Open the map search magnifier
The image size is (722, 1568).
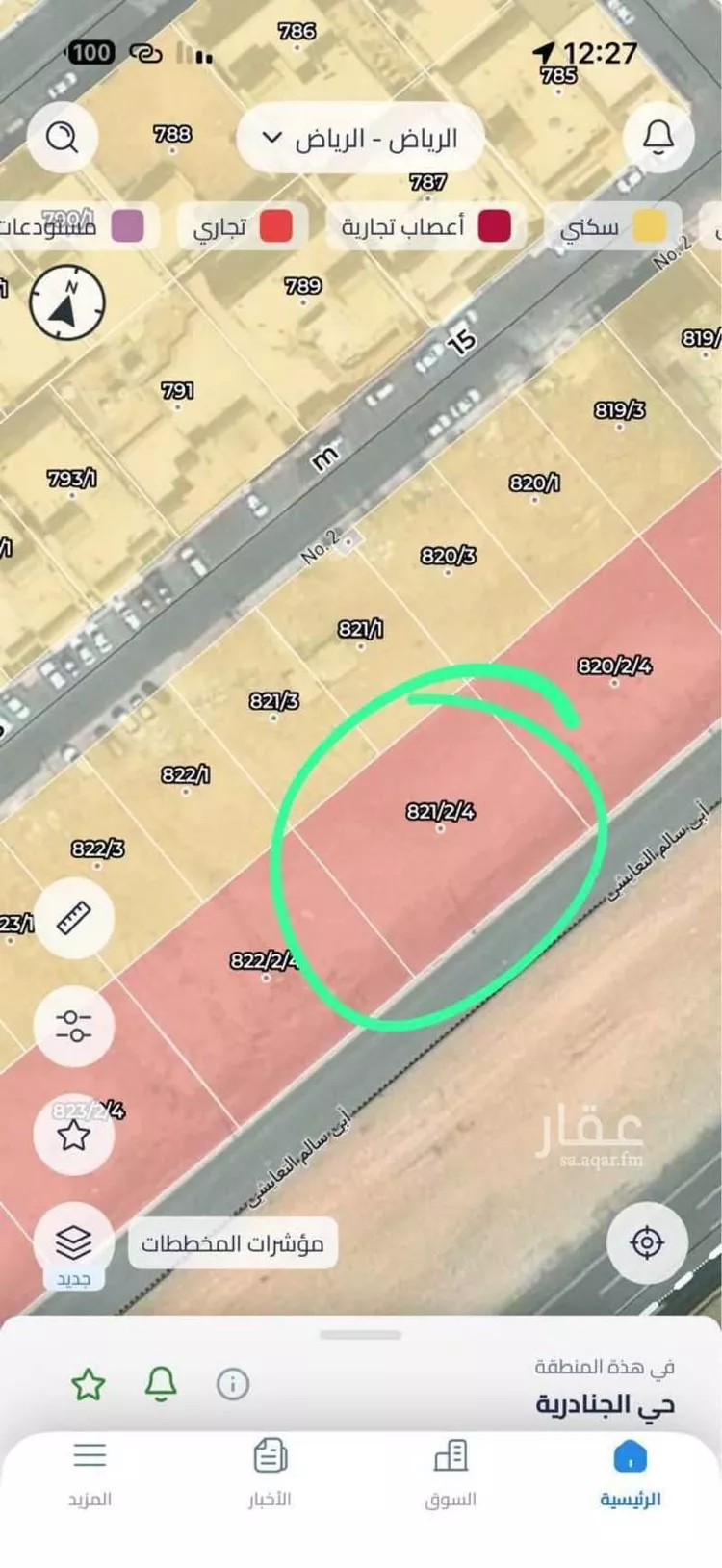click(x=64, y=139)
